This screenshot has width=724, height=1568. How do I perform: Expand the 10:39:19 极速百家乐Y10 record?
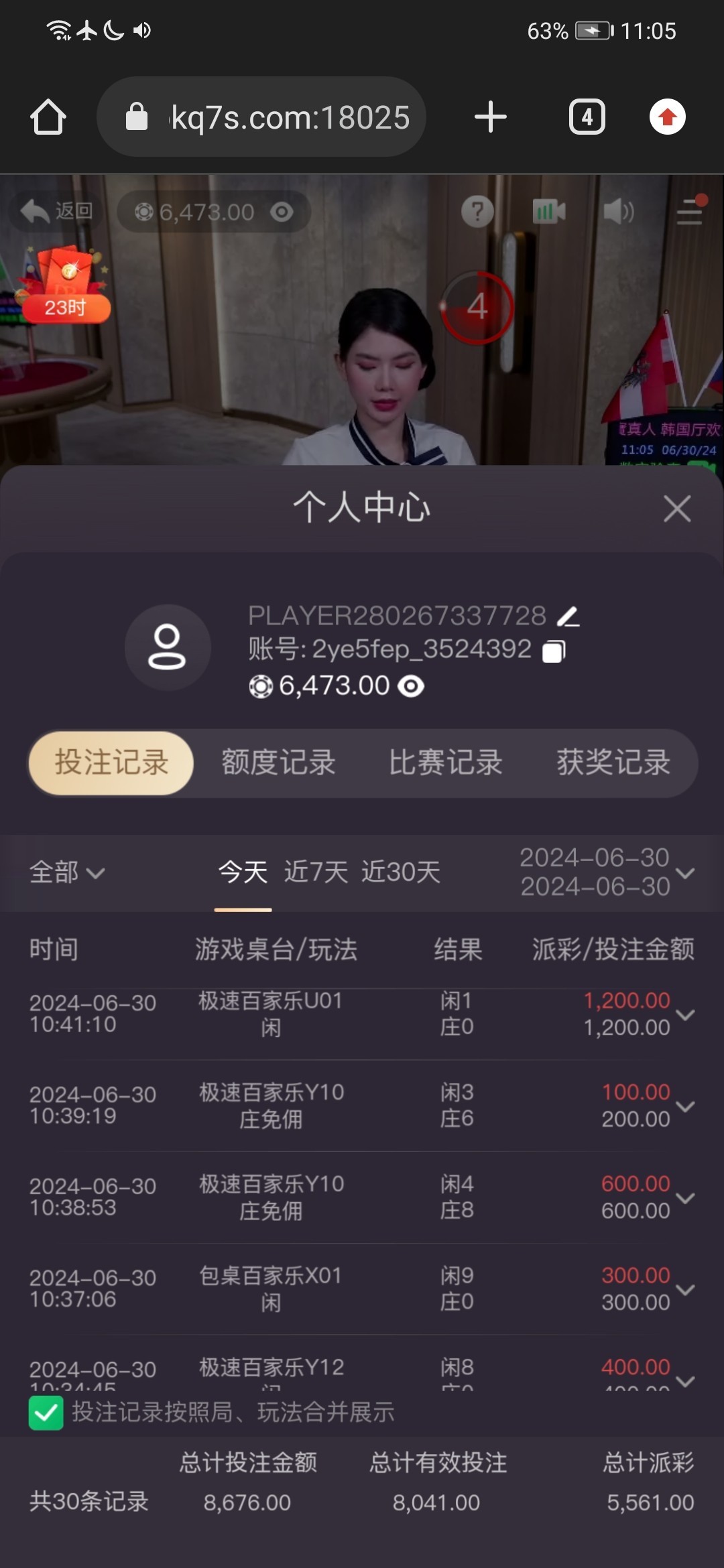(685, 1106)
